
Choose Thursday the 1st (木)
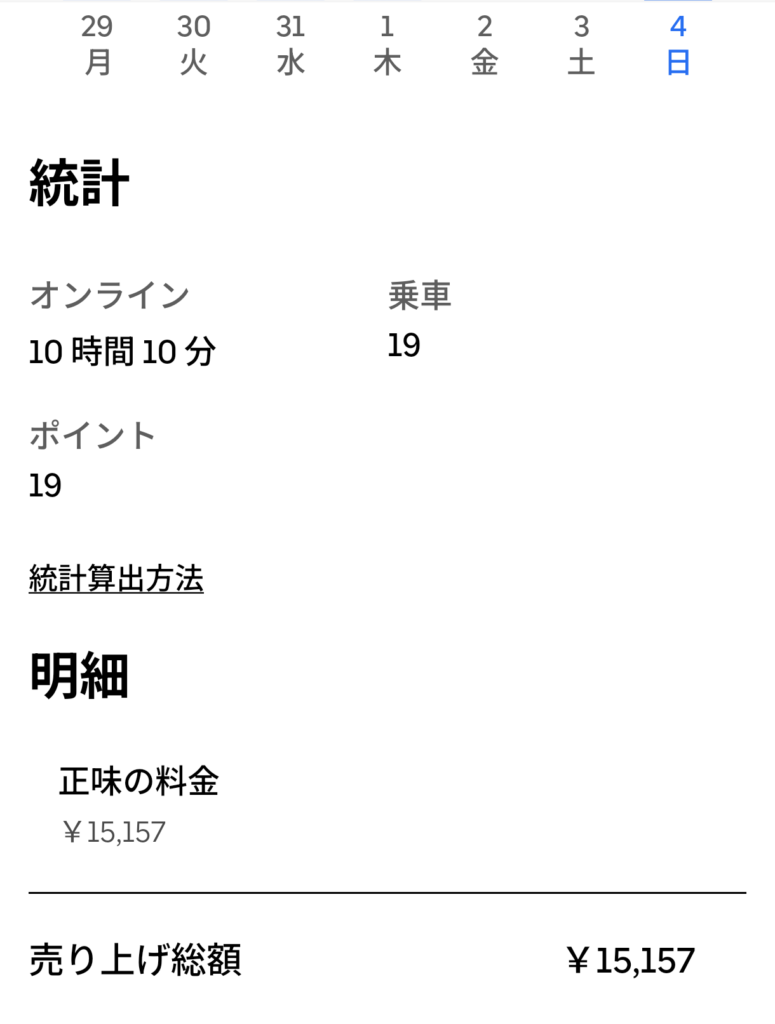click(x=387, y=45)
